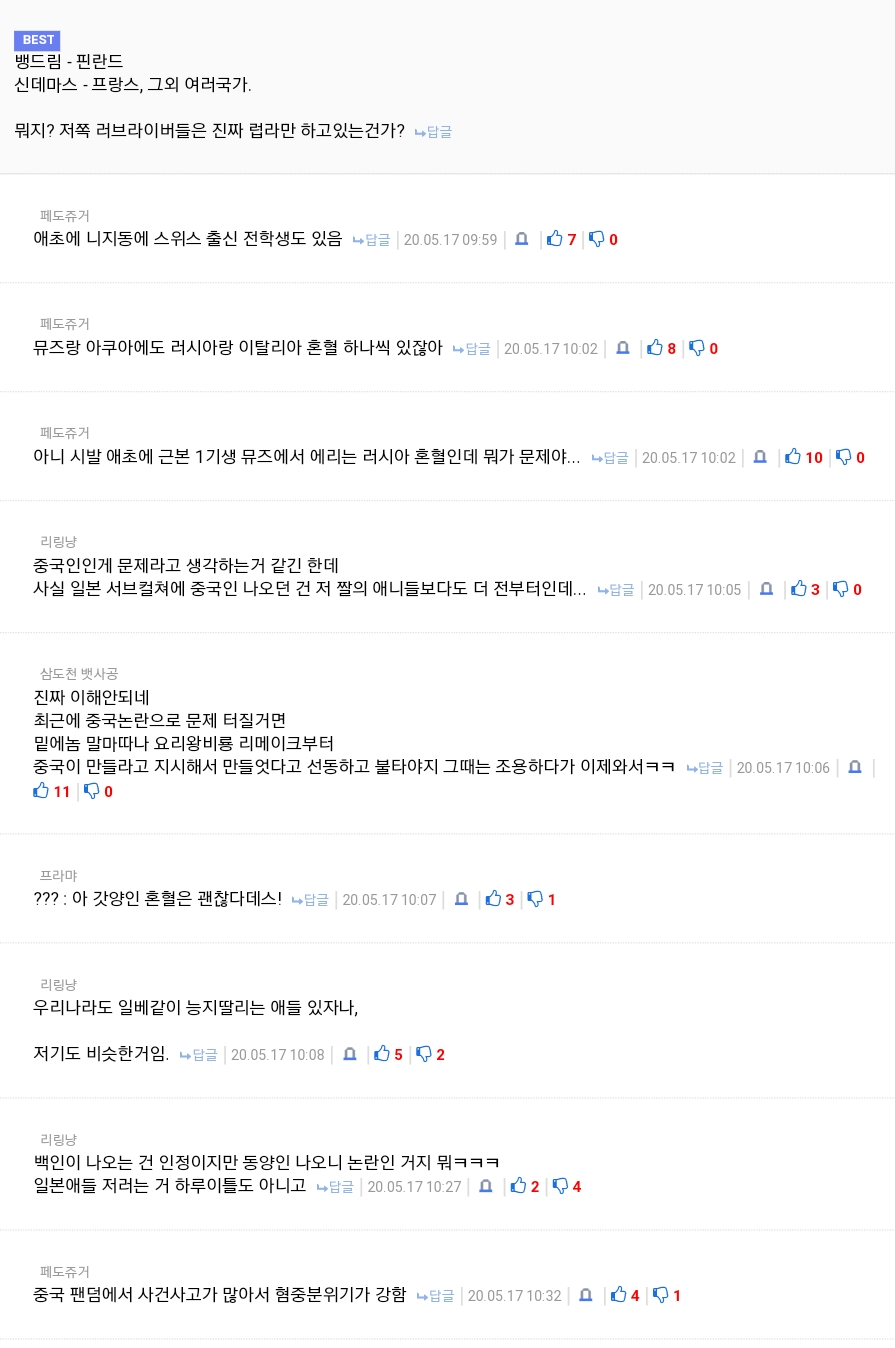Dislike 프라먀's comment
The image size is (895, 1348).
tap(535, 899)
